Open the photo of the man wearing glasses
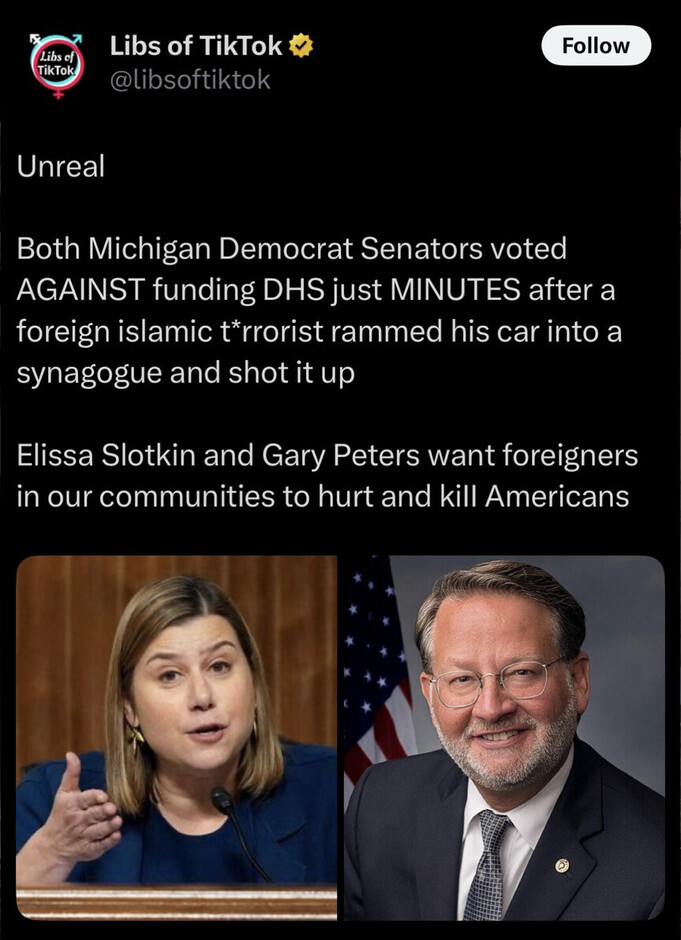 [x=503, y=737]
